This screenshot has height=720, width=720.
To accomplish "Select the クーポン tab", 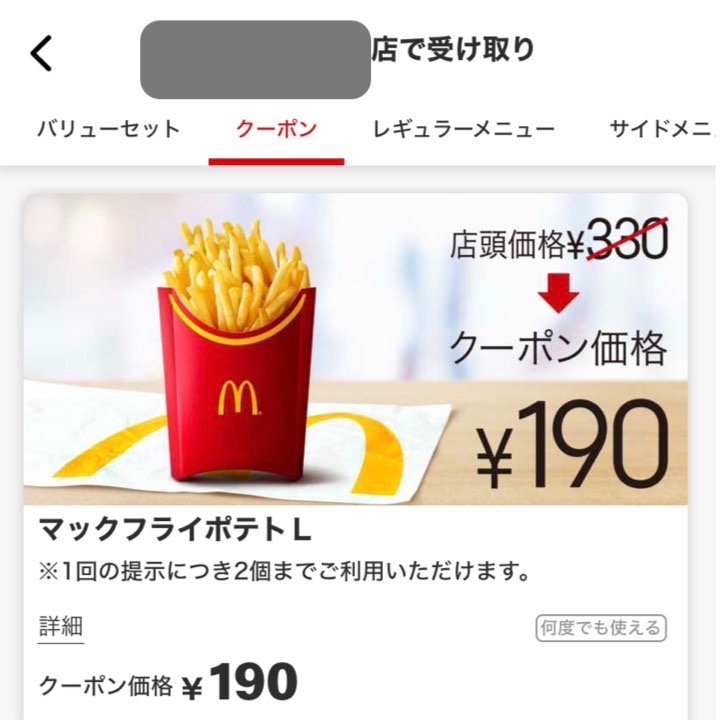I will pyautogui.click(x=276, y=129).
